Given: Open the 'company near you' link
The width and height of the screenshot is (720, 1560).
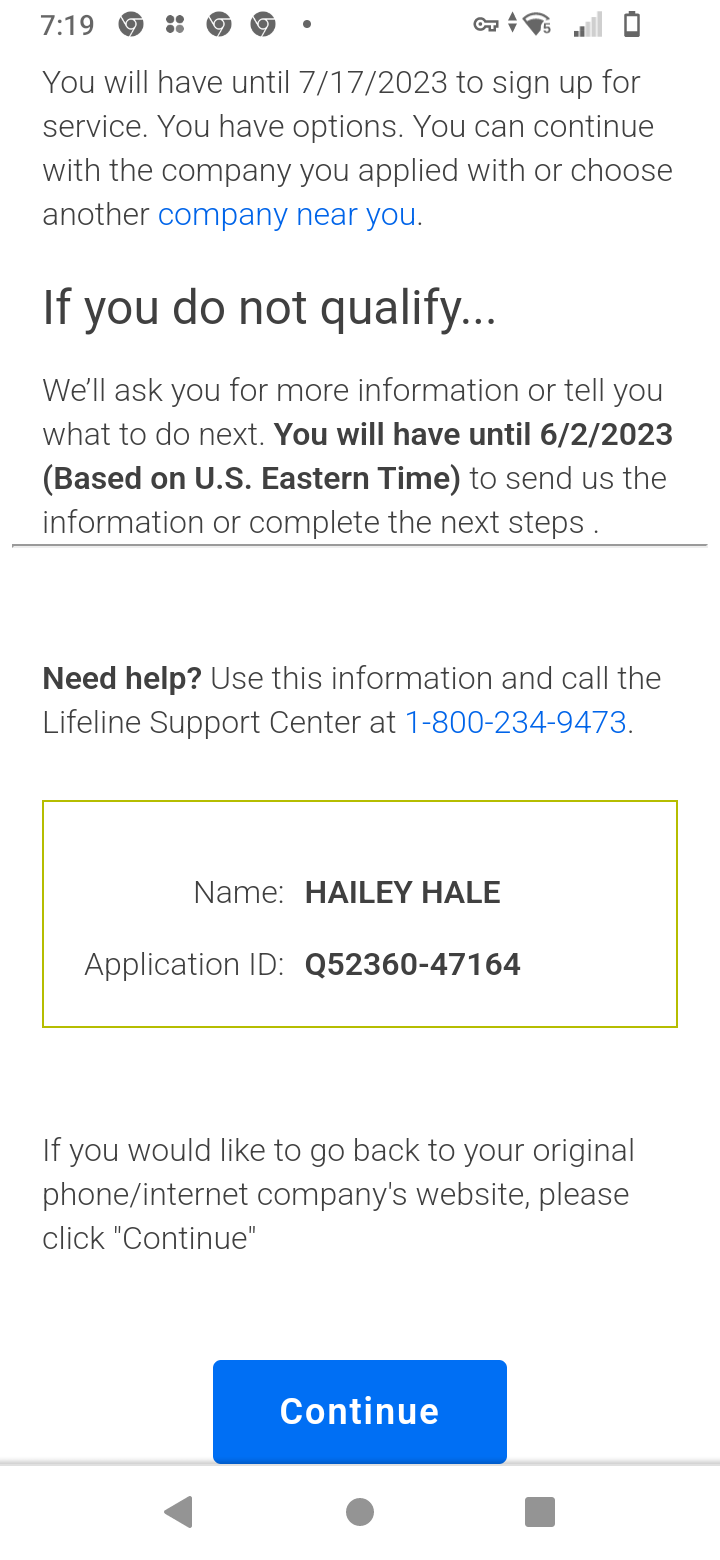Looking at the screenshot, I should click(x=287, y=214).
